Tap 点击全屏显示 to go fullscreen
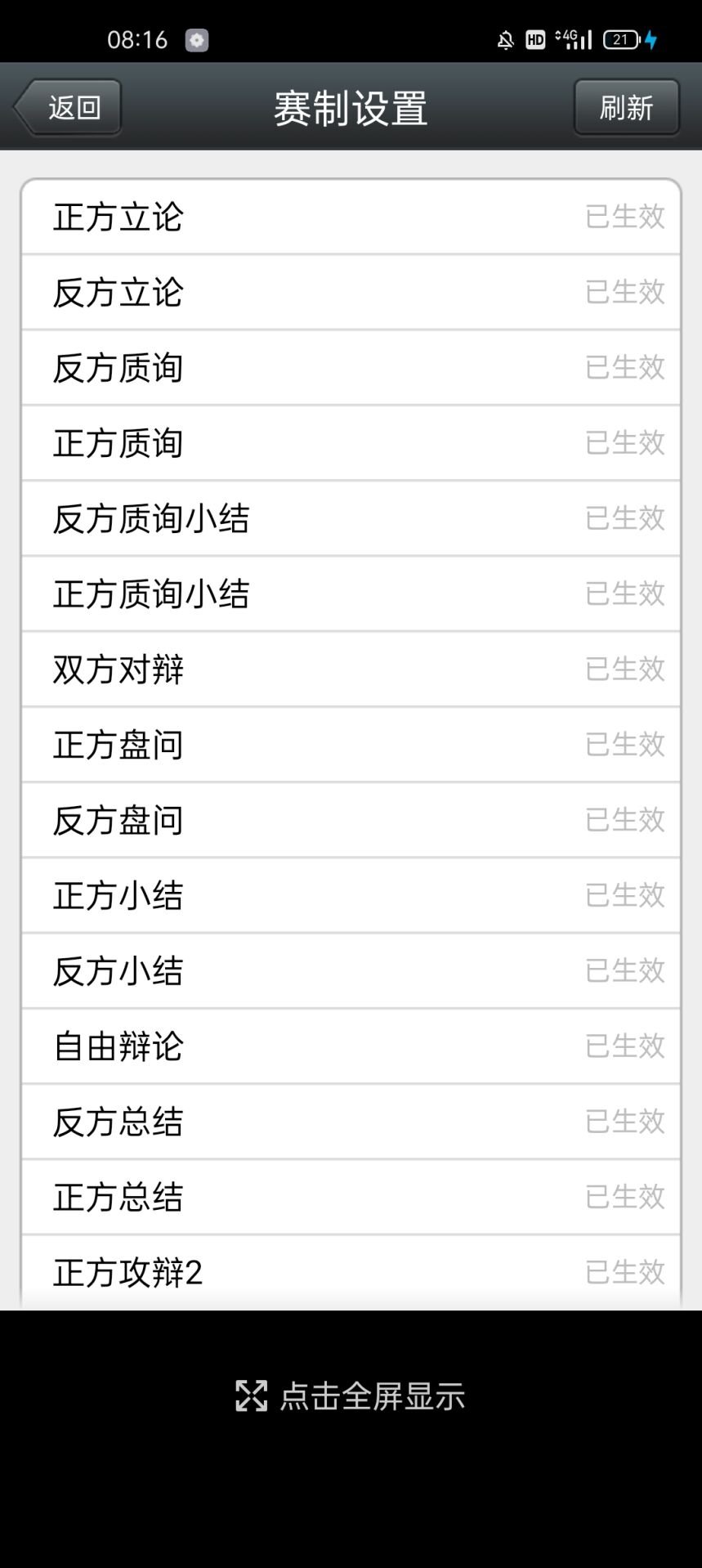Screen dimensions: 702x1568 [351, 1396]
